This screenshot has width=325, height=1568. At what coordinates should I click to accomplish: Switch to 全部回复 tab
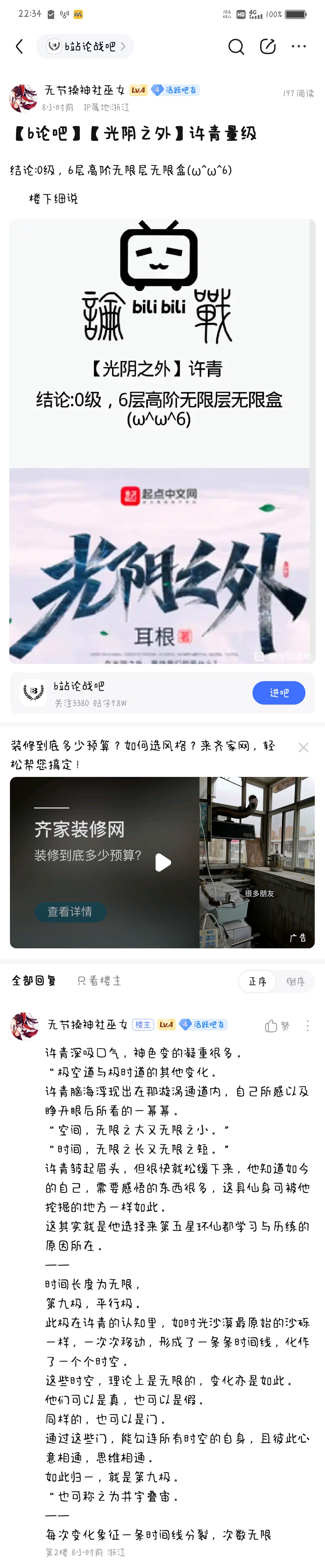coord(34,981)
